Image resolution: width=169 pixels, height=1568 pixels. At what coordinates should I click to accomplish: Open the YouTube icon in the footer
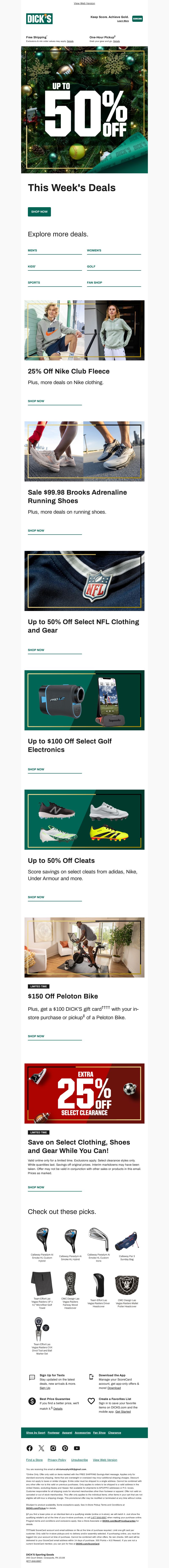coord(77,1448)
